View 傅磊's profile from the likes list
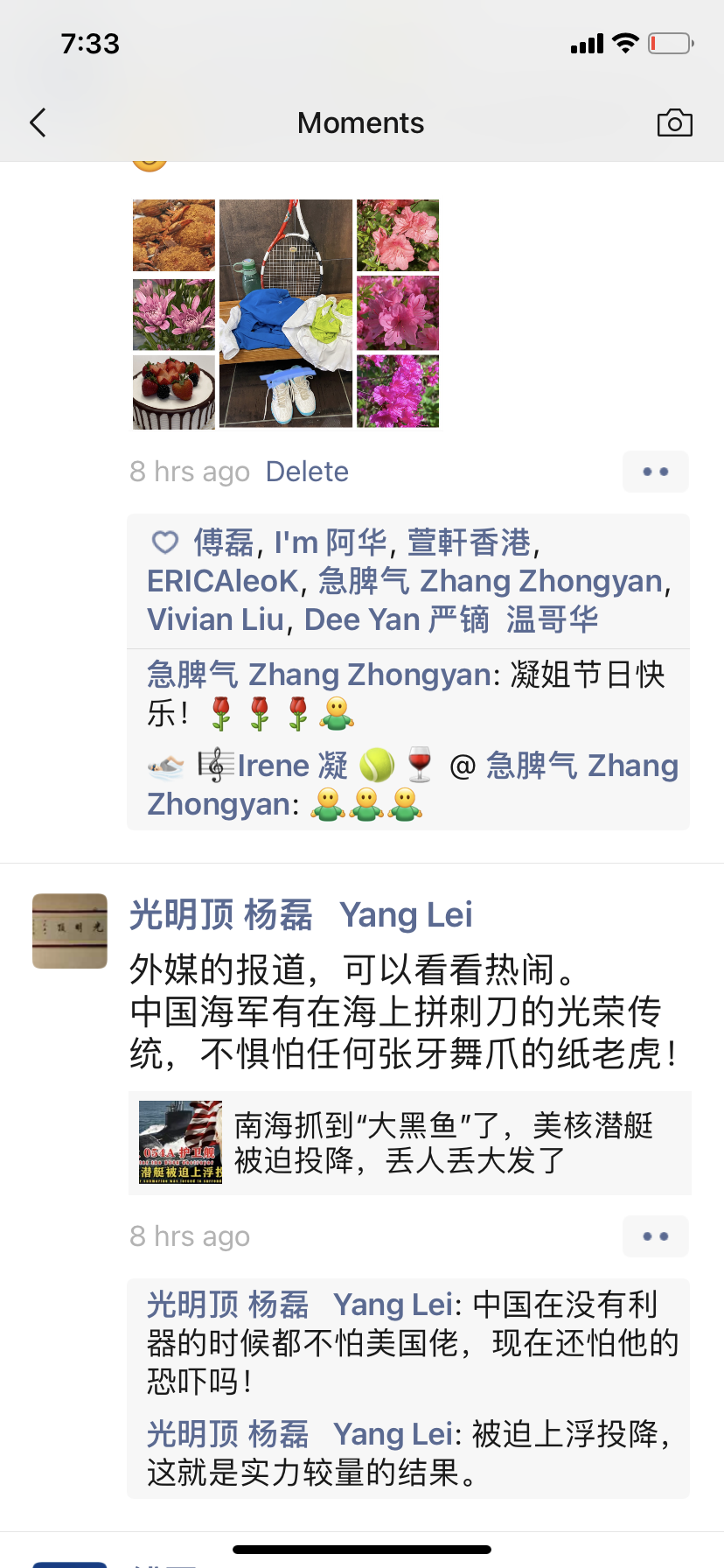 point(224,542)
